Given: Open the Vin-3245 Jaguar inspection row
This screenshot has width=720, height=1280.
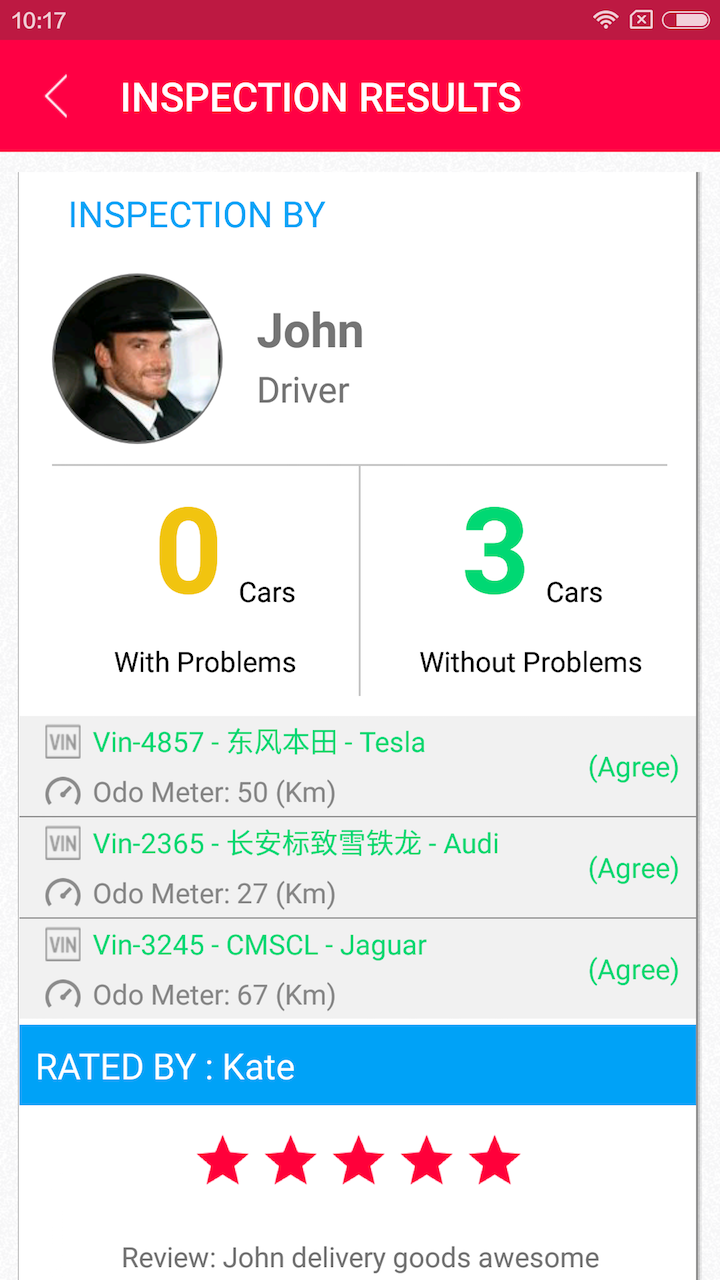Looking at the screenshot, I should (x=358, y=969).
